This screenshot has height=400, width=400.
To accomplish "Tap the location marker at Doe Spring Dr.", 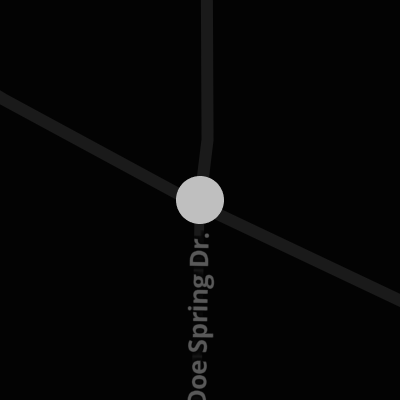I will [200, 200].
